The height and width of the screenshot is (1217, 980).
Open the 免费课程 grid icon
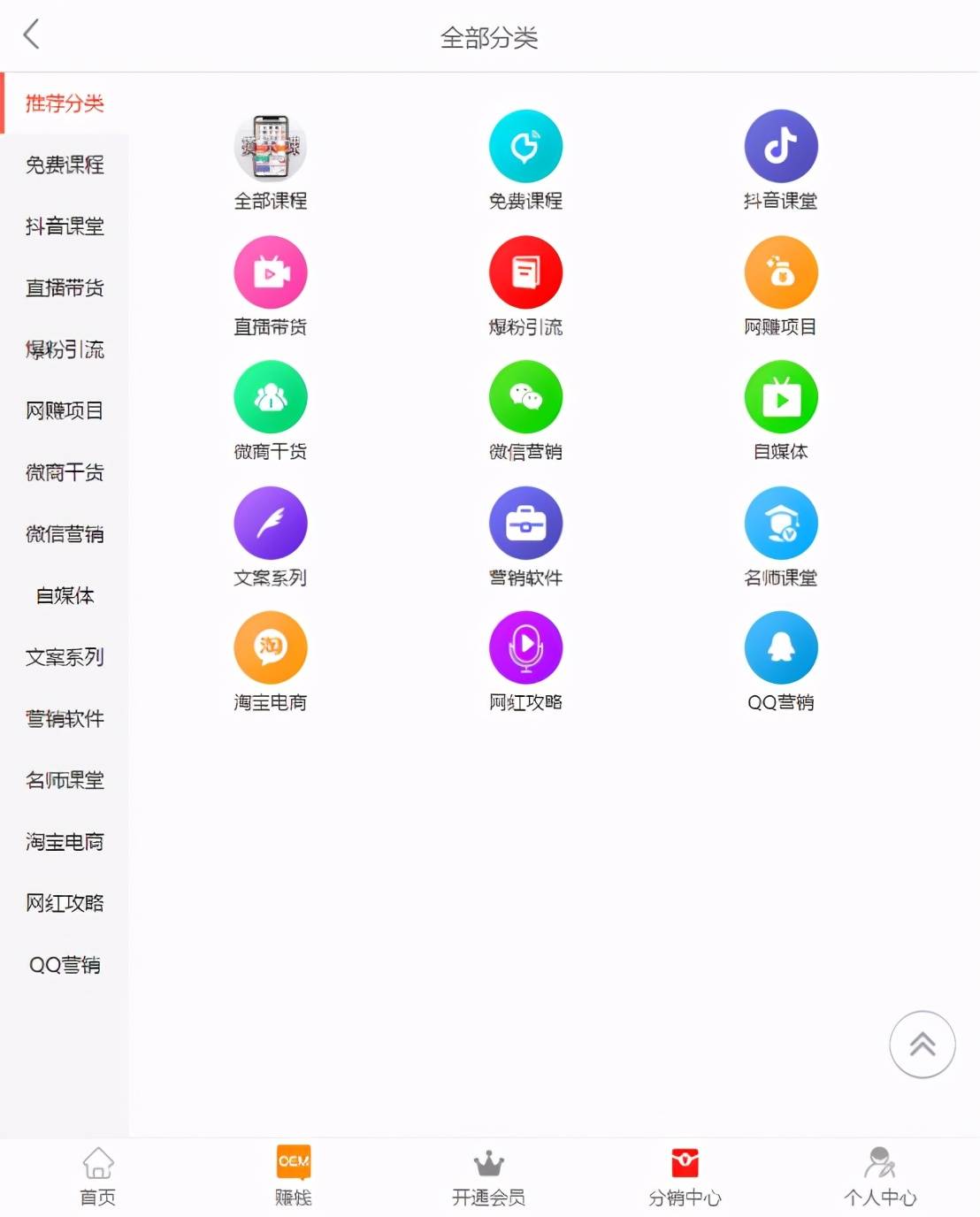pos(525,148)
